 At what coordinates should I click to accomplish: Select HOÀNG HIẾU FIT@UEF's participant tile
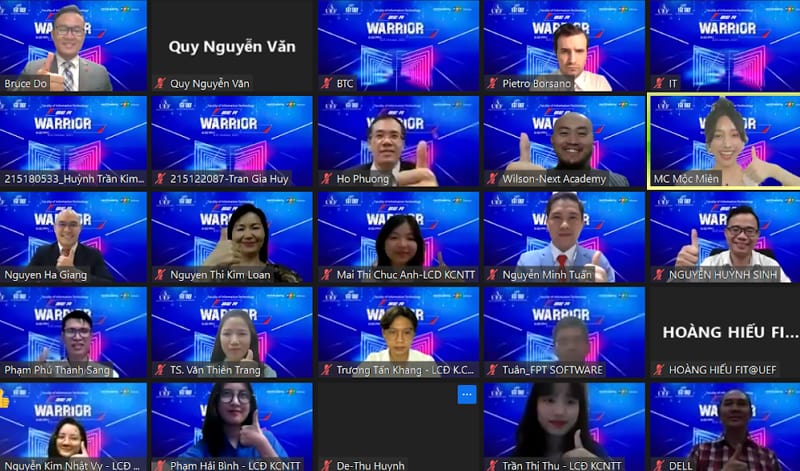click(x=724, y=332)
